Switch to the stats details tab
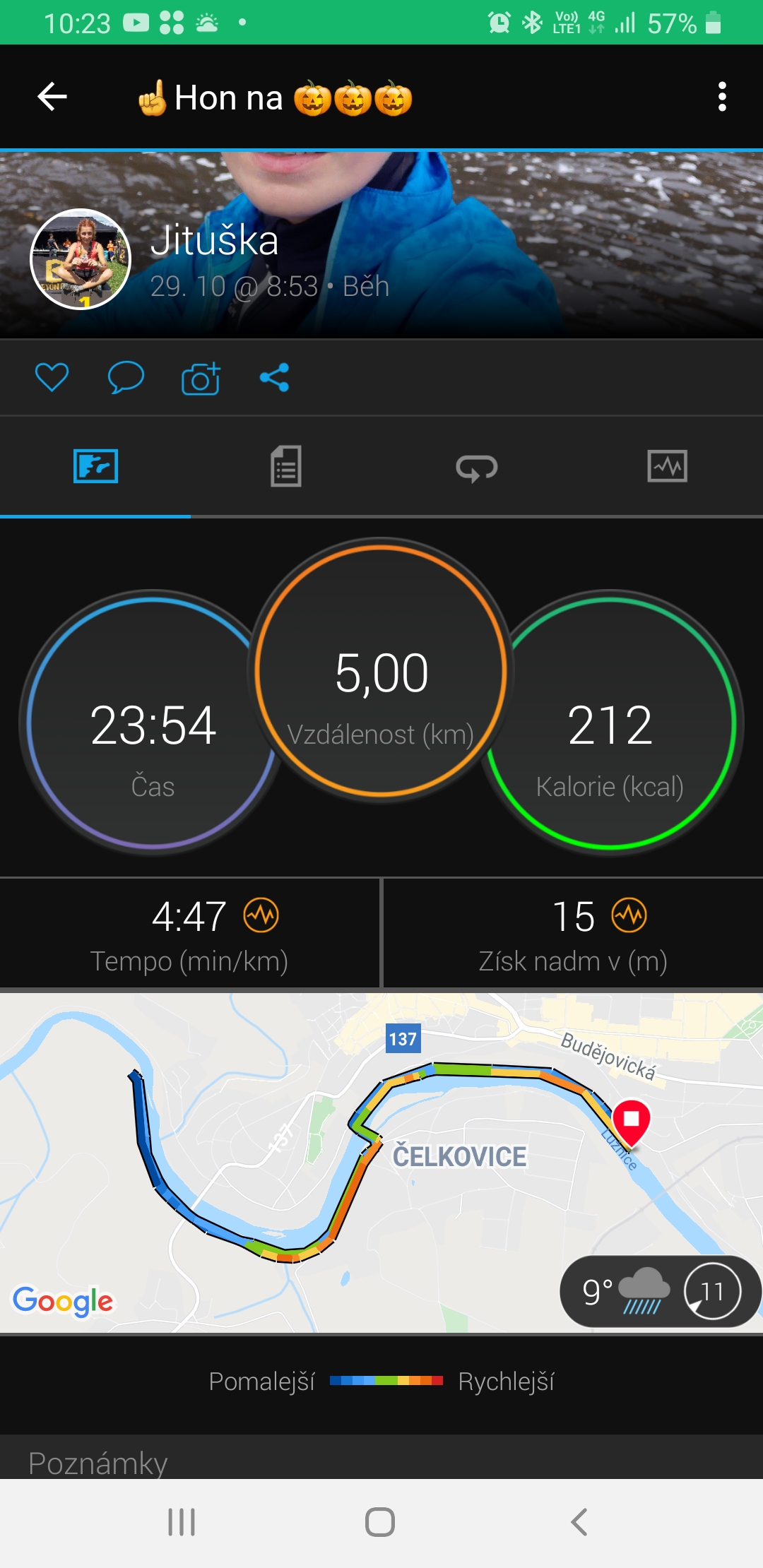Image resolution: width=763 pixels, height=1568 pixels. tap(286, 466)
